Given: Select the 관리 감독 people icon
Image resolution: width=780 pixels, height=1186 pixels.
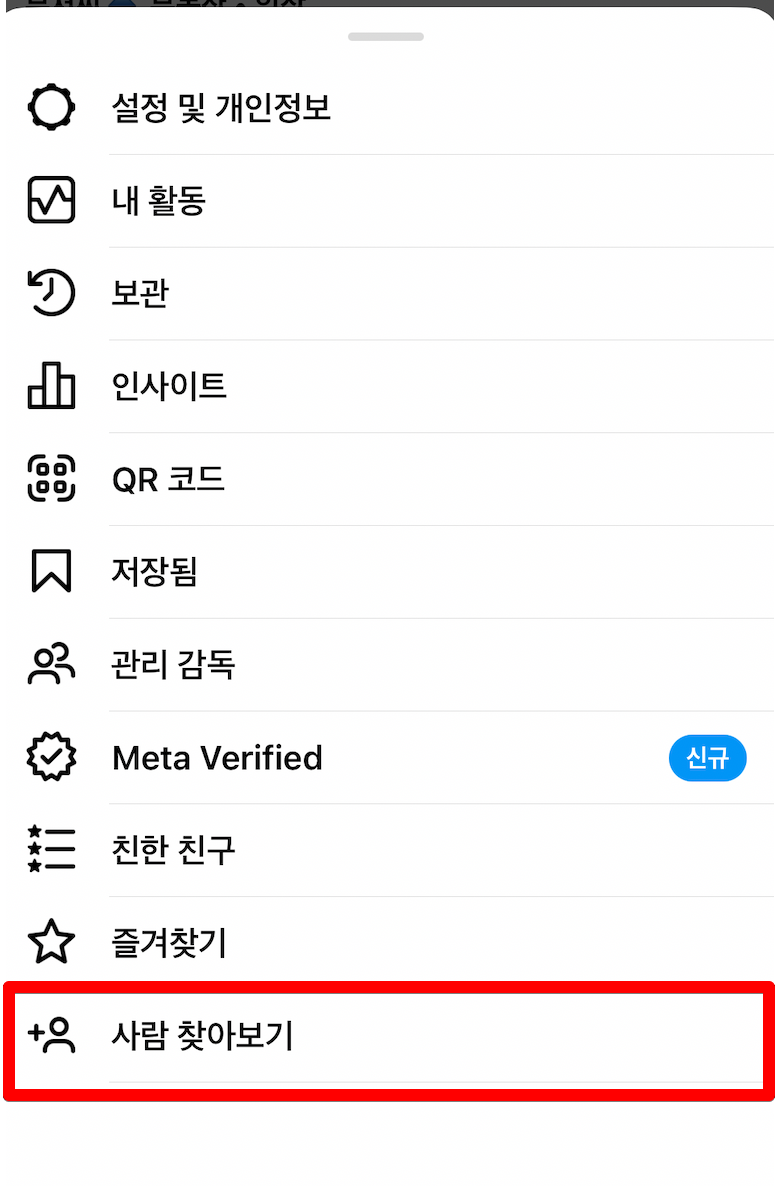Looking at the screenshot, I should [50, 664].
